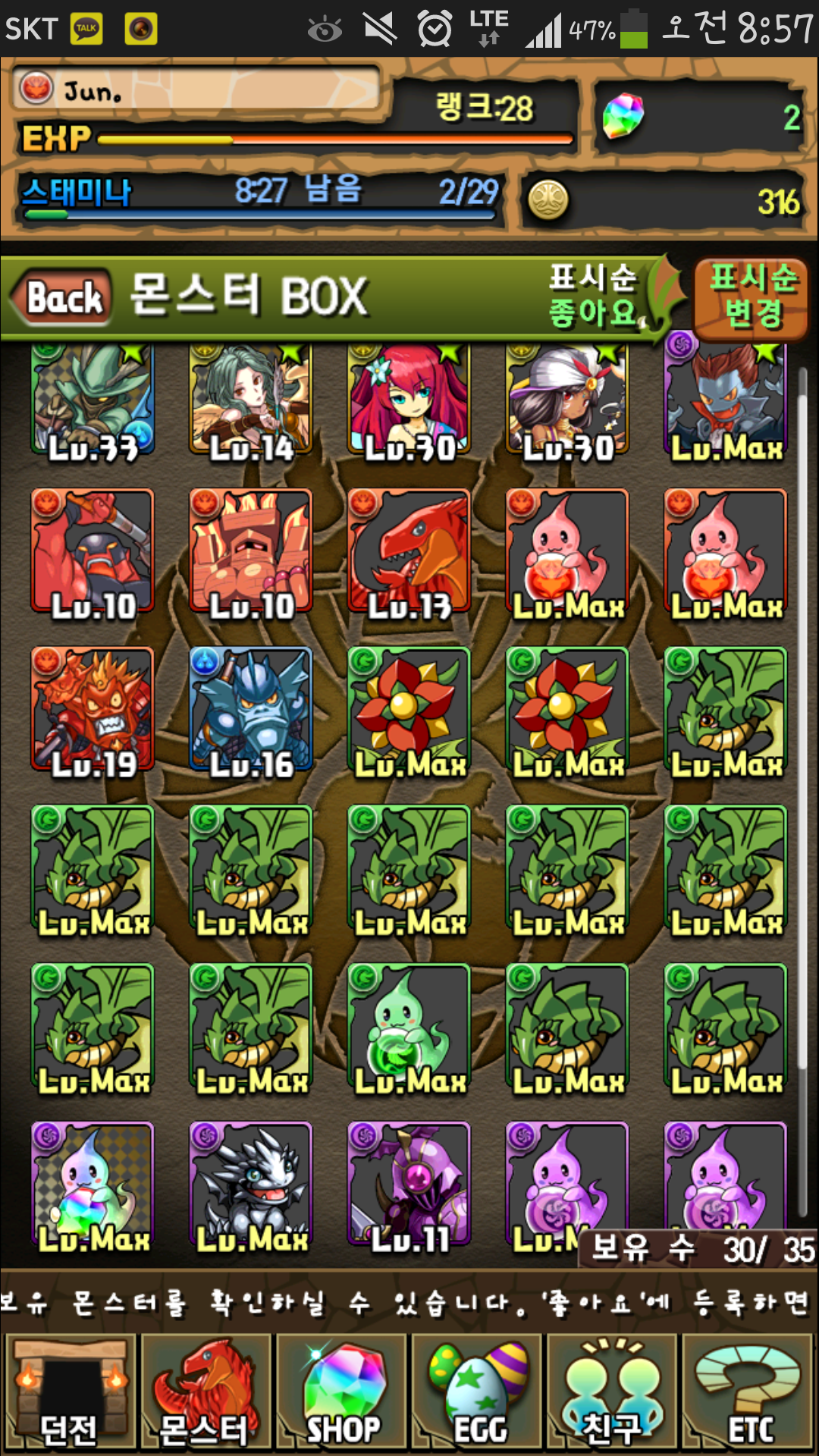Image resolution: width=819 pixels, height=1456 pixels.
Task: Open the 몬스터 tab
Action: coord(205,1394)
